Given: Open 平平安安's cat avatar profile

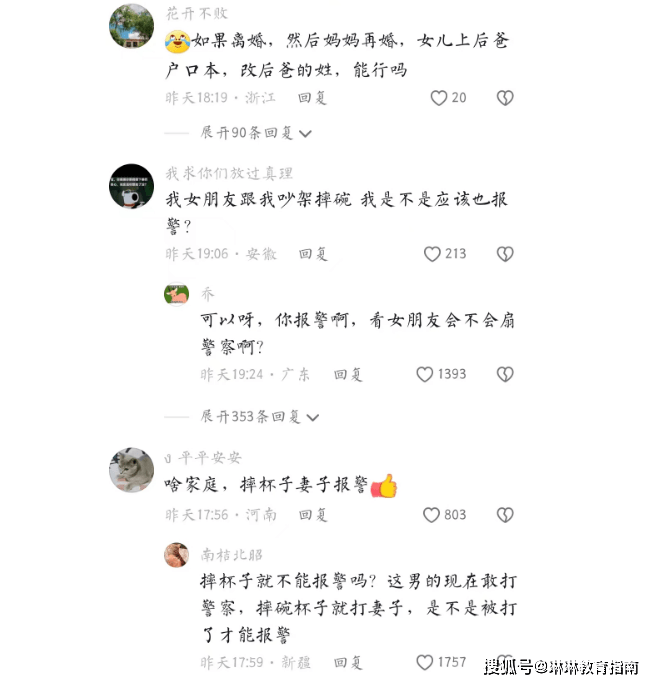Looking at the screenshot, I should tap(131, 470).
